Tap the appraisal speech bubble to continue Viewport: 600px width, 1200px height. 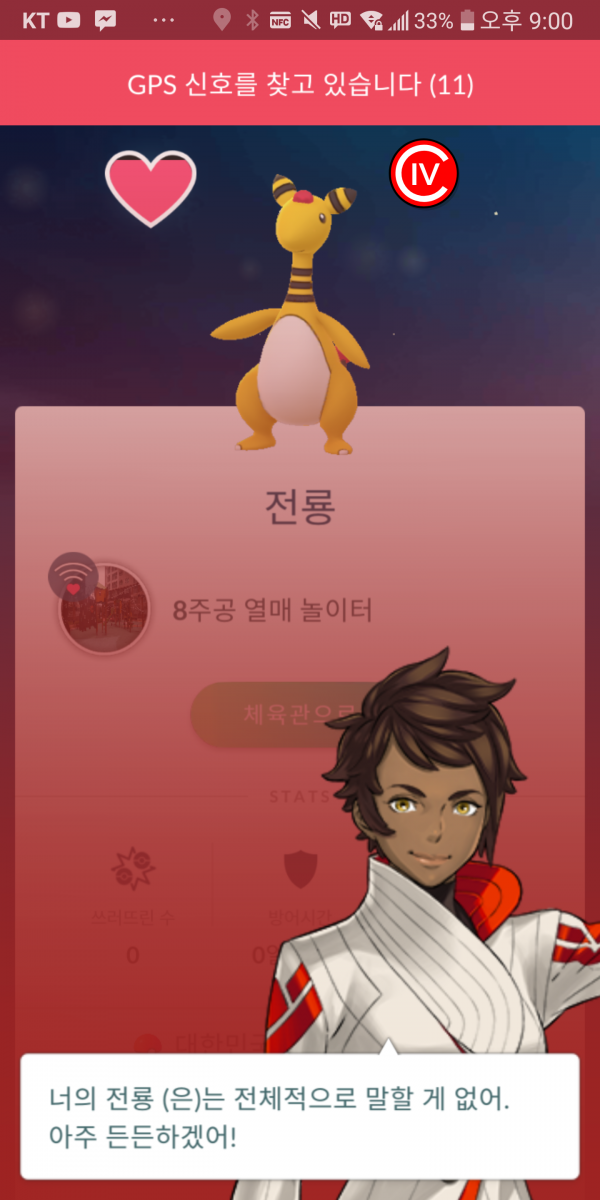(300, 1115)
